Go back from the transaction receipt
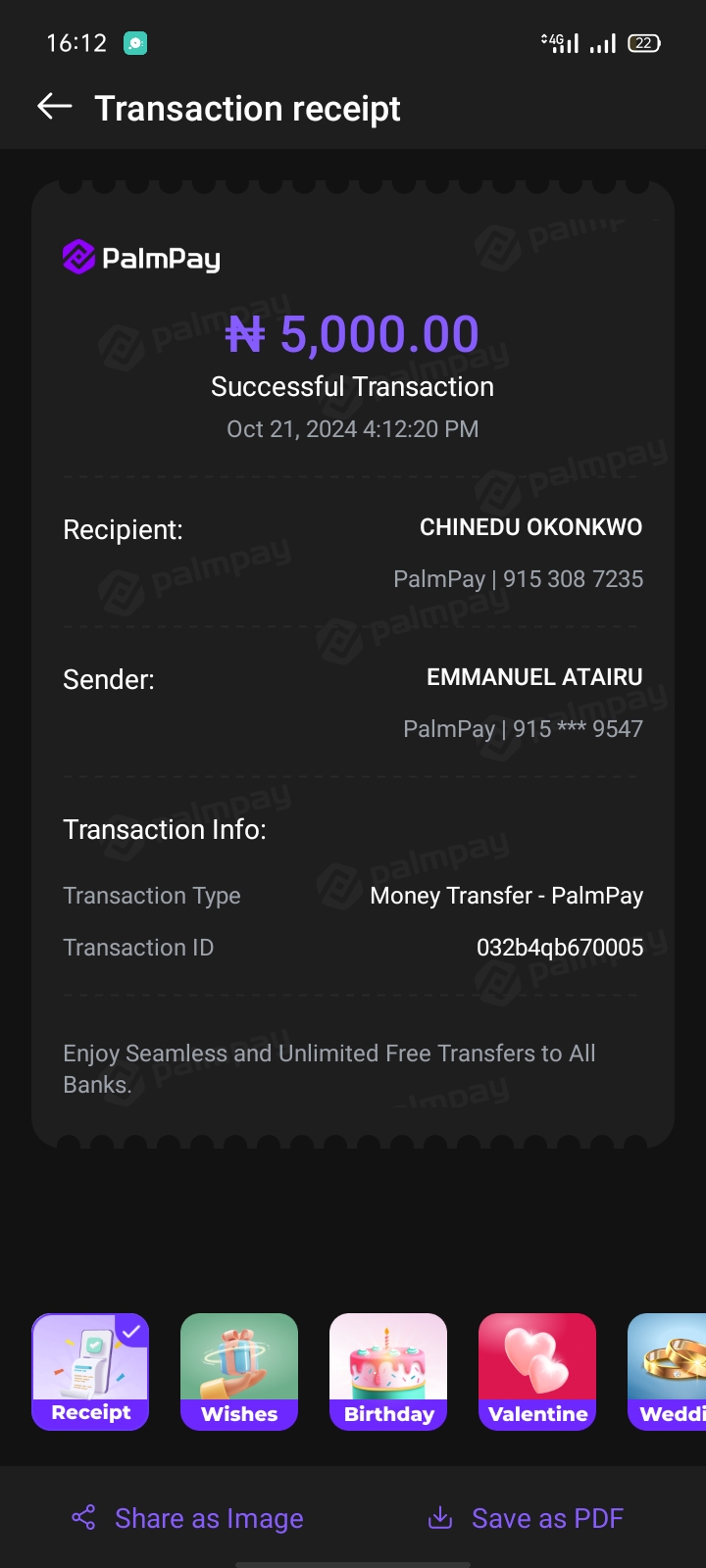The height and width of the screenshot is (1568, 706). click(x=55, y=107)
